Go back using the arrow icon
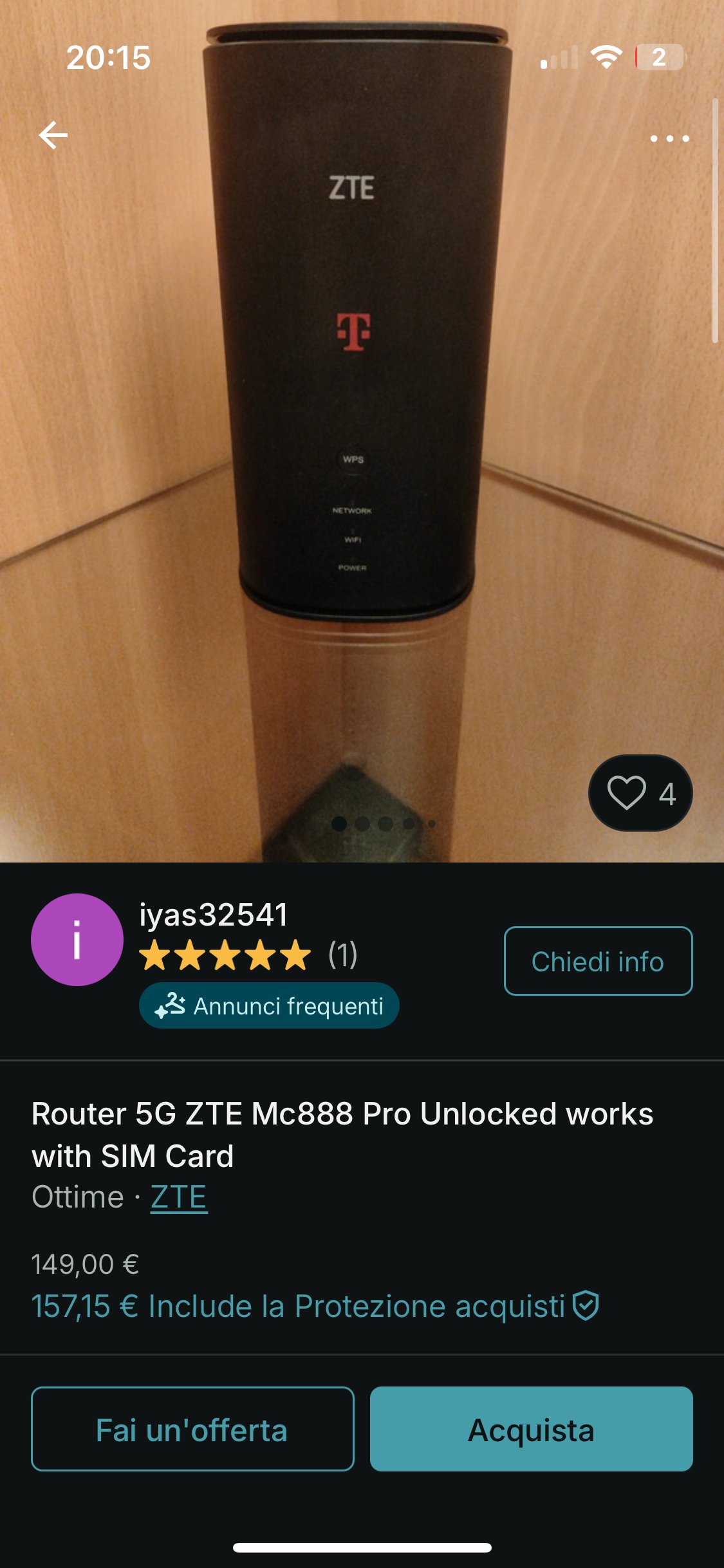The width and height of the screenshot is (724, 1568). tap(53, 135)
